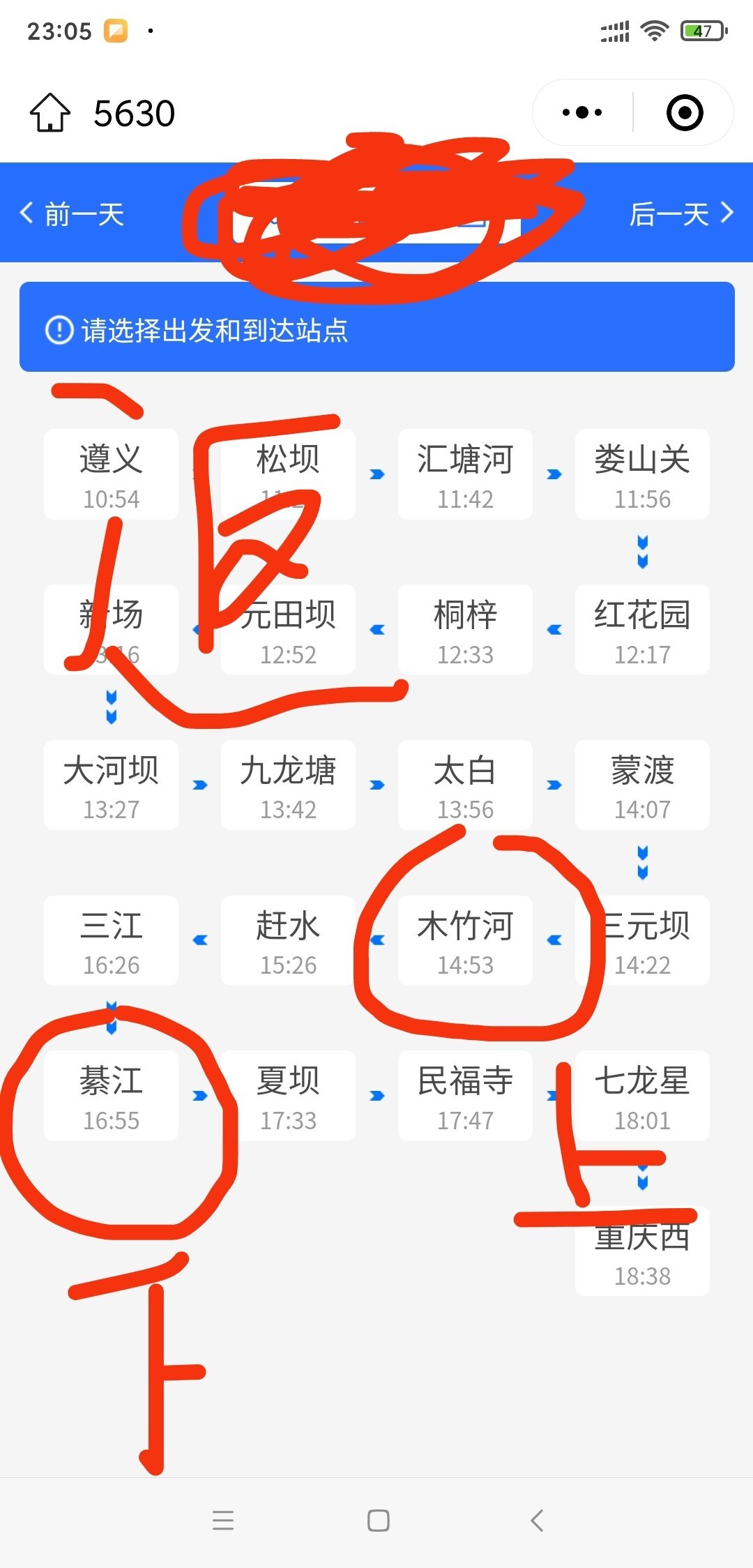753x1568 pixels.
Task: Switch to the previous day (前一天)
Action: click(72, 213)
